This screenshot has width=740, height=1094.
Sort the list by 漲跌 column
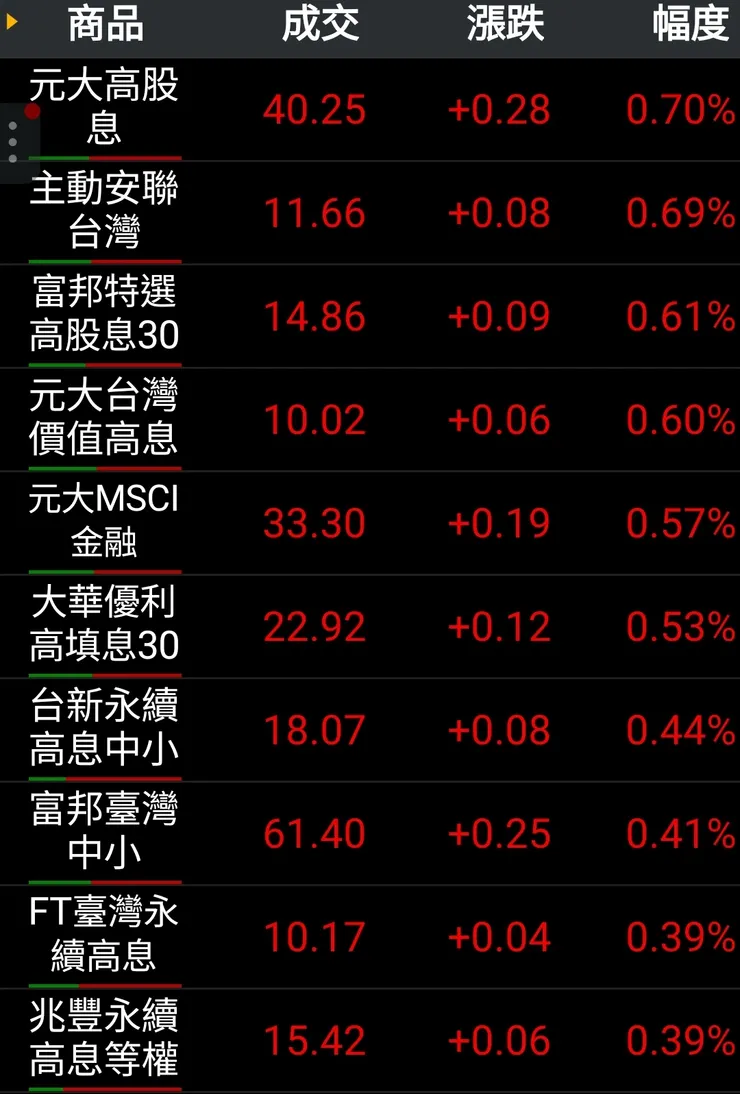(505, 26)
